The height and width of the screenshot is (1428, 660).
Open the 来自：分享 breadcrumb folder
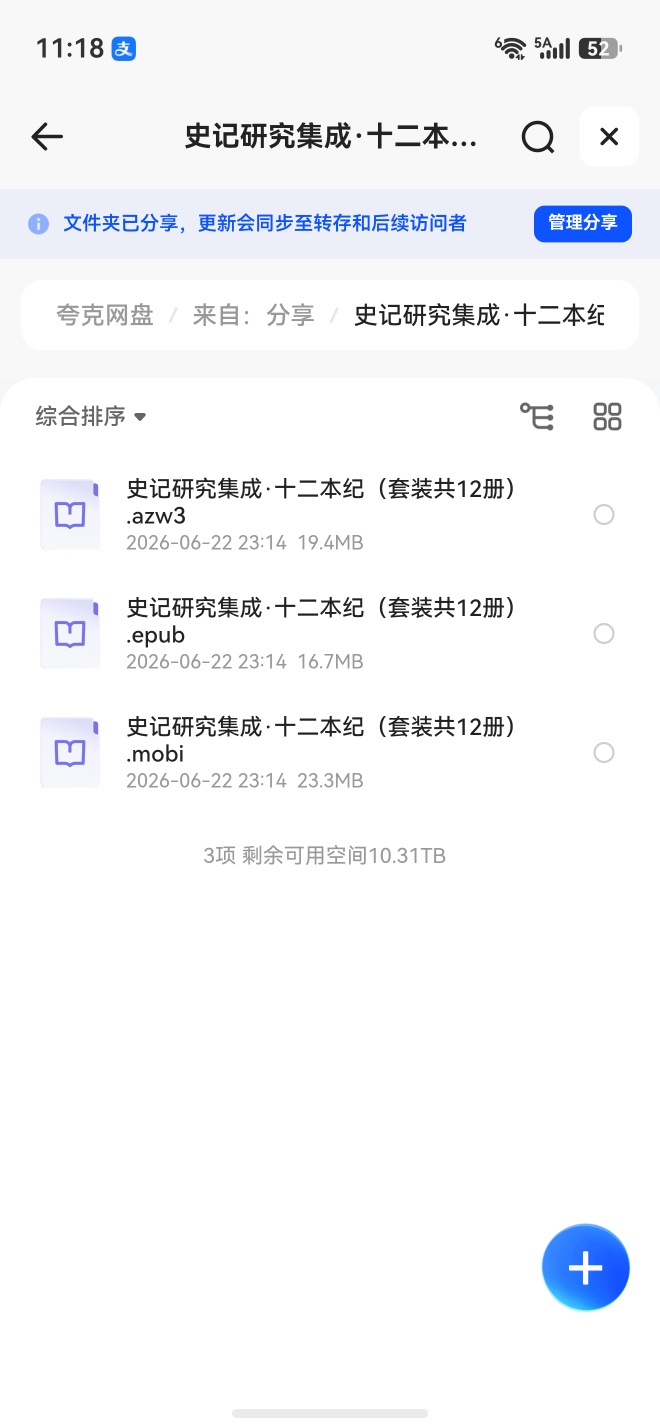[253, 315]
